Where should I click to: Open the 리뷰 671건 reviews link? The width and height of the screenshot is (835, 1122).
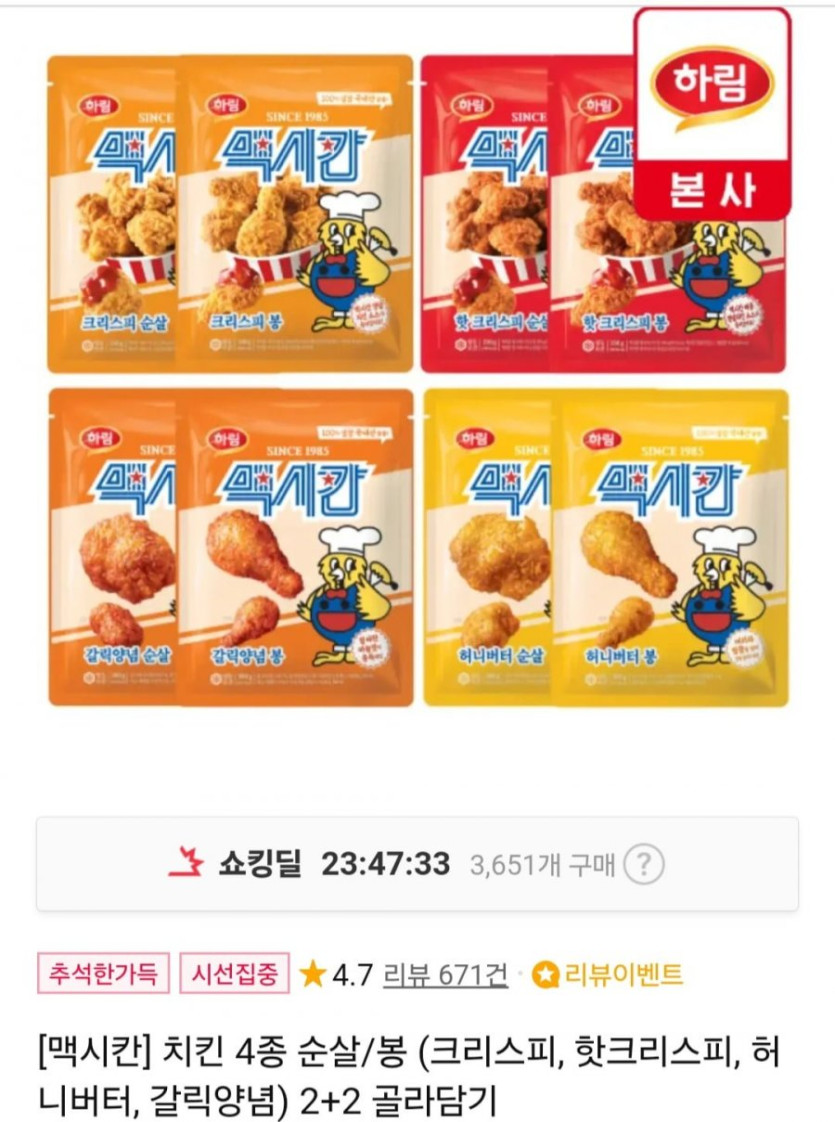445,974
